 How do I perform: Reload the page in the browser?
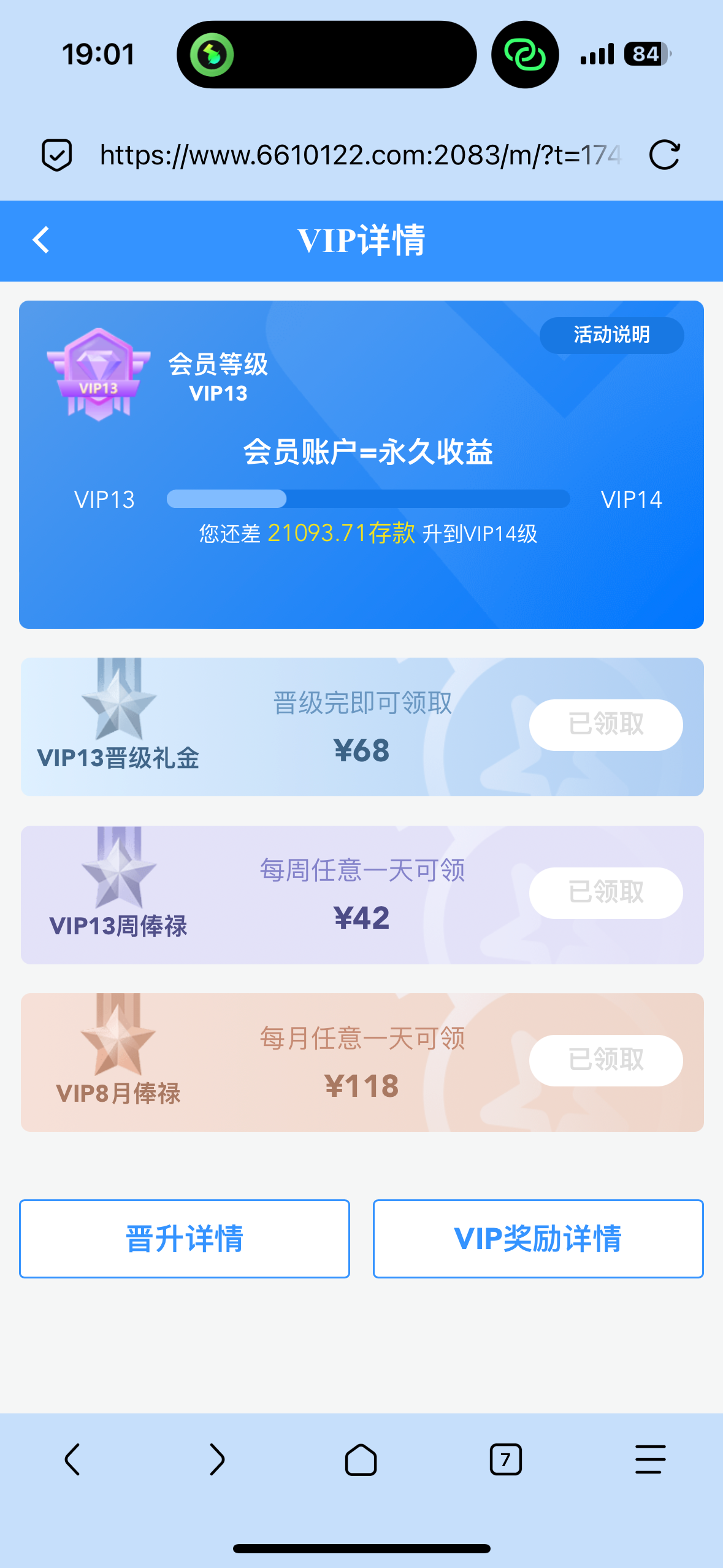click(x=664, y=155)
